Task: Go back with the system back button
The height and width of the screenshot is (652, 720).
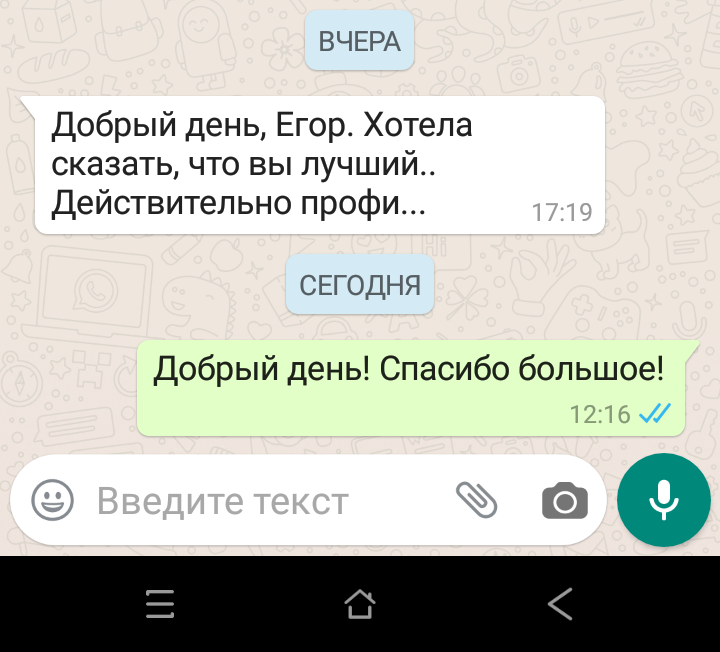Action: pos(560,604)
